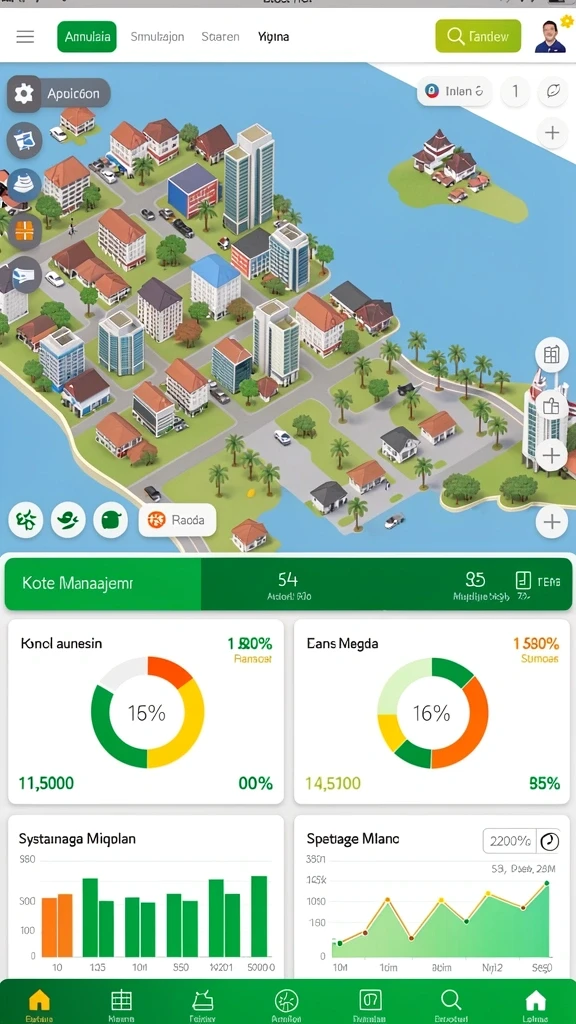Switch to the Staren tab

coord(220,37)
